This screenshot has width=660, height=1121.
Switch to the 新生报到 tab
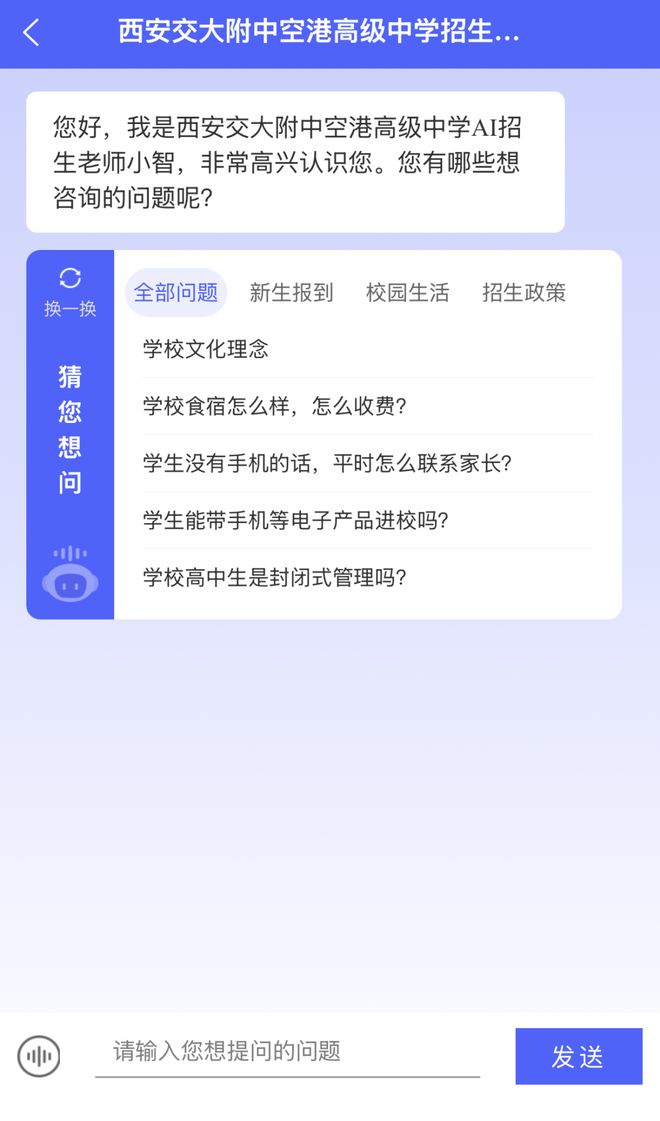point(291,293)
